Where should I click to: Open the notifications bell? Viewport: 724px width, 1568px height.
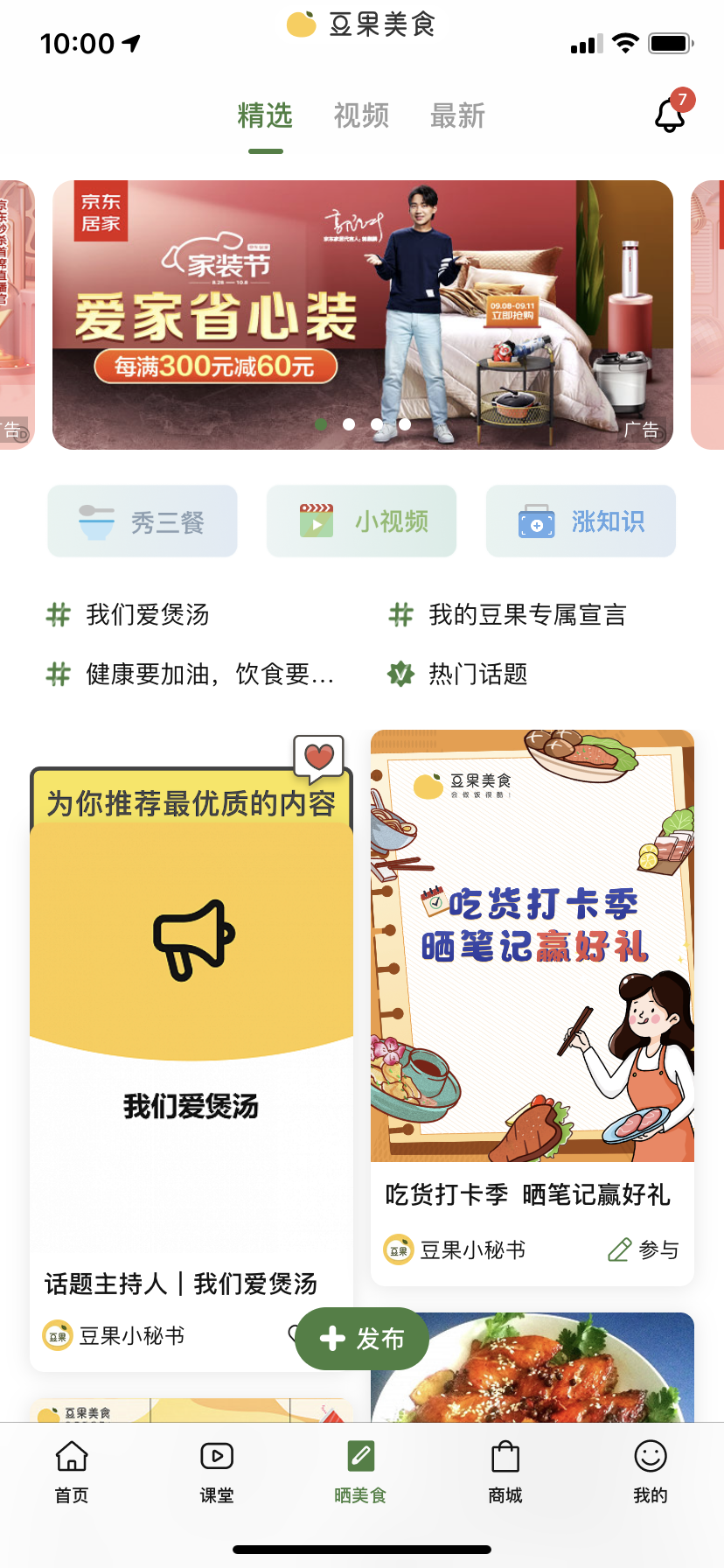coord(670,115)
